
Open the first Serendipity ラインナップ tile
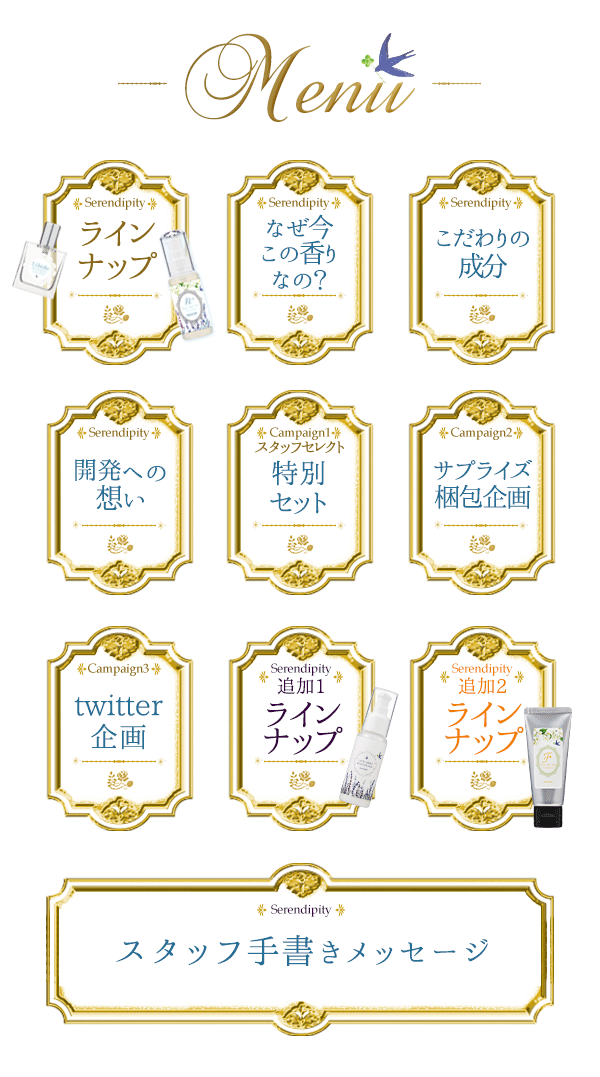click(x=118, y=255)
